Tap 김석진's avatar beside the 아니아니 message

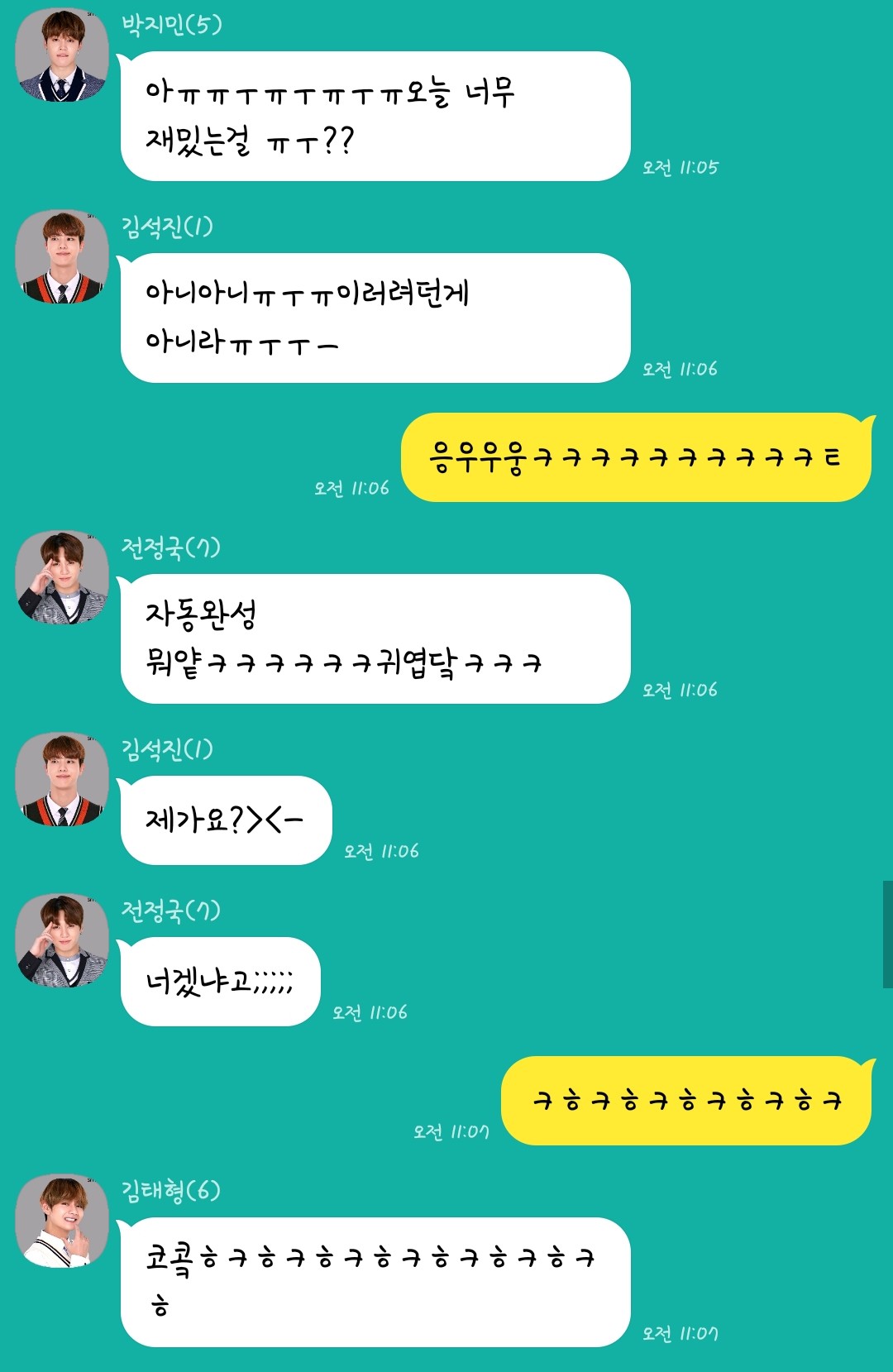(x=62, y=256)
